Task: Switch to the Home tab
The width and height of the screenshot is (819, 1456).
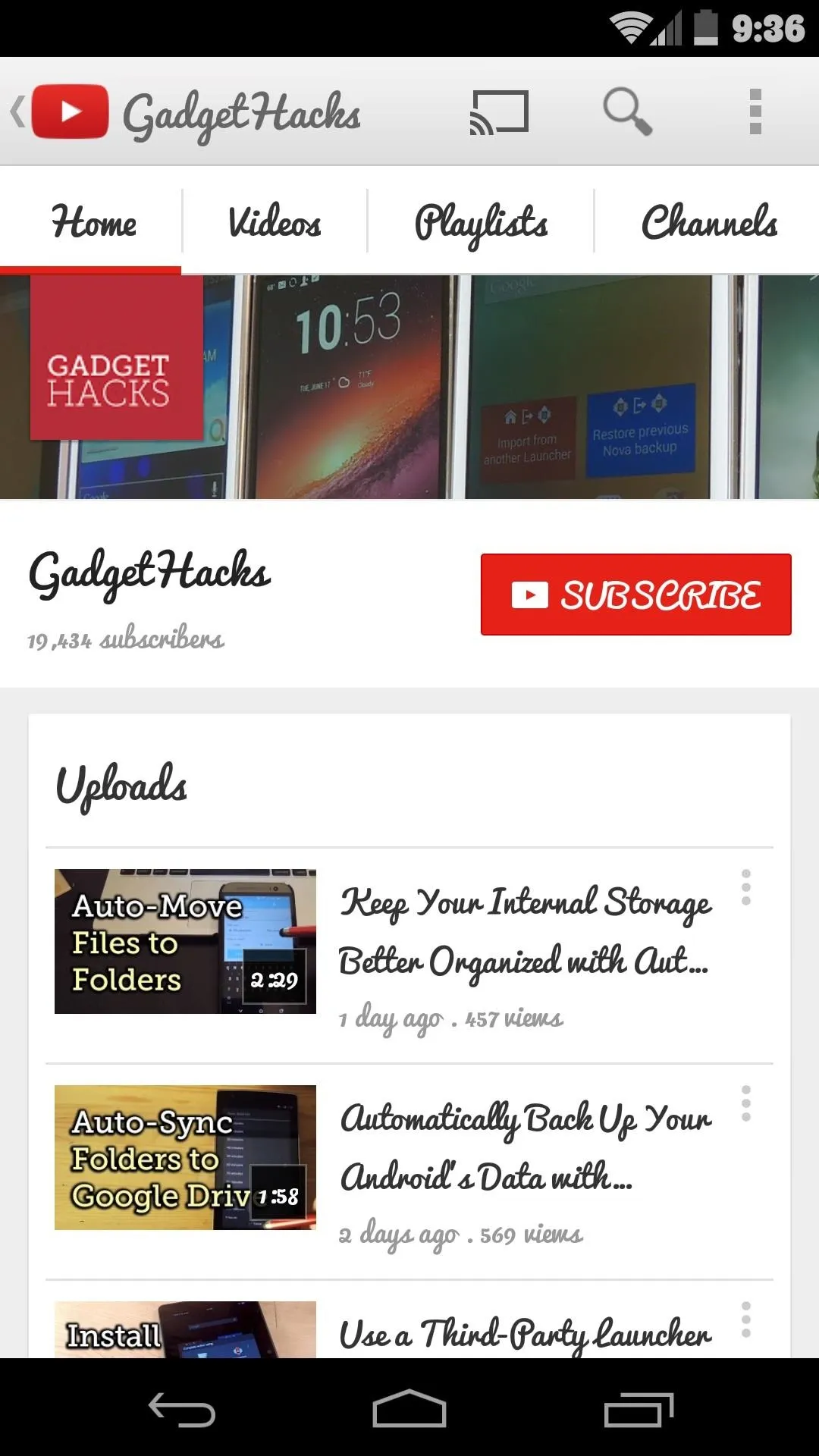Action: 93,222
